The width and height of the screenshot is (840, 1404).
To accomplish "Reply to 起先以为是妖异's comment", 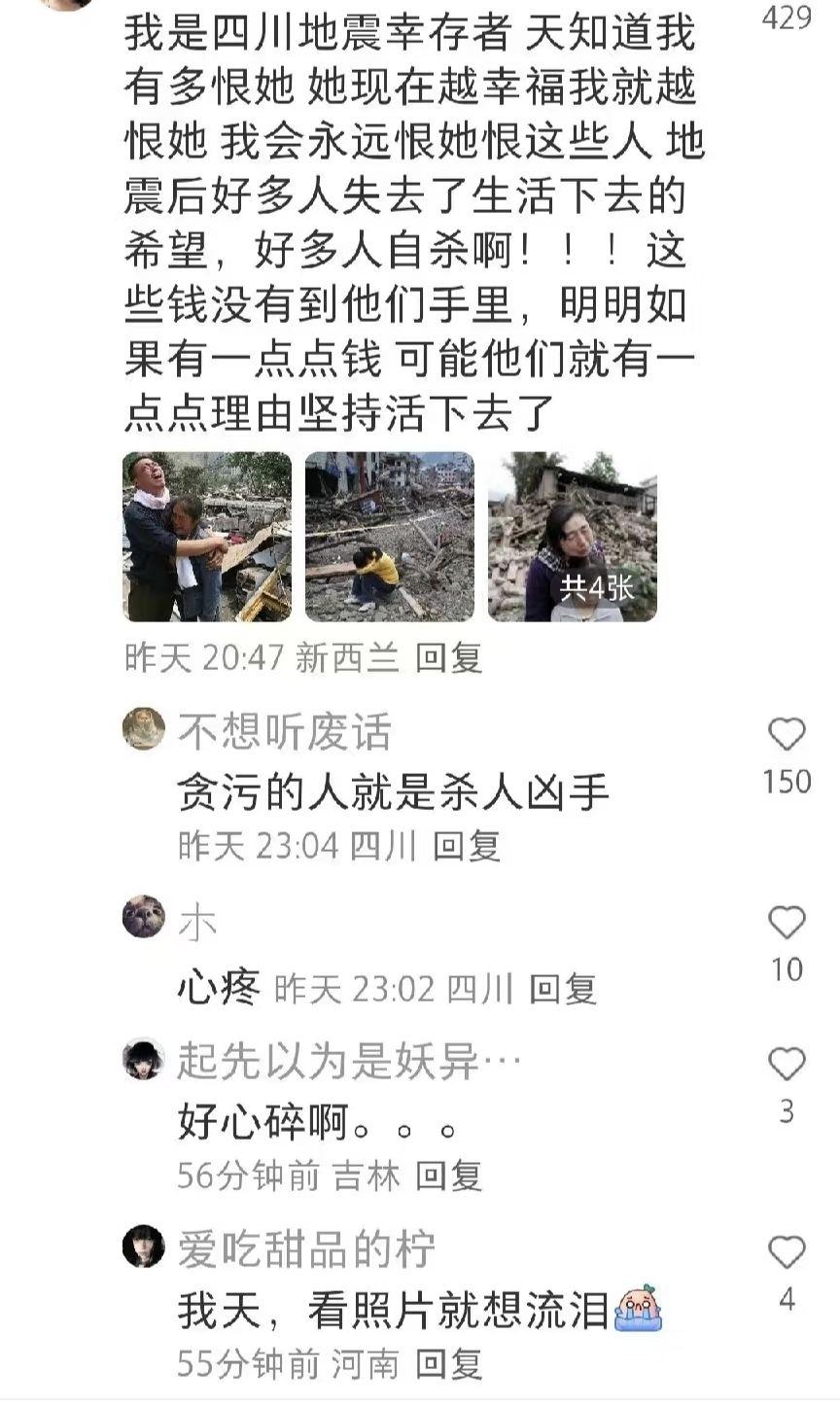I will point(448,1176).
